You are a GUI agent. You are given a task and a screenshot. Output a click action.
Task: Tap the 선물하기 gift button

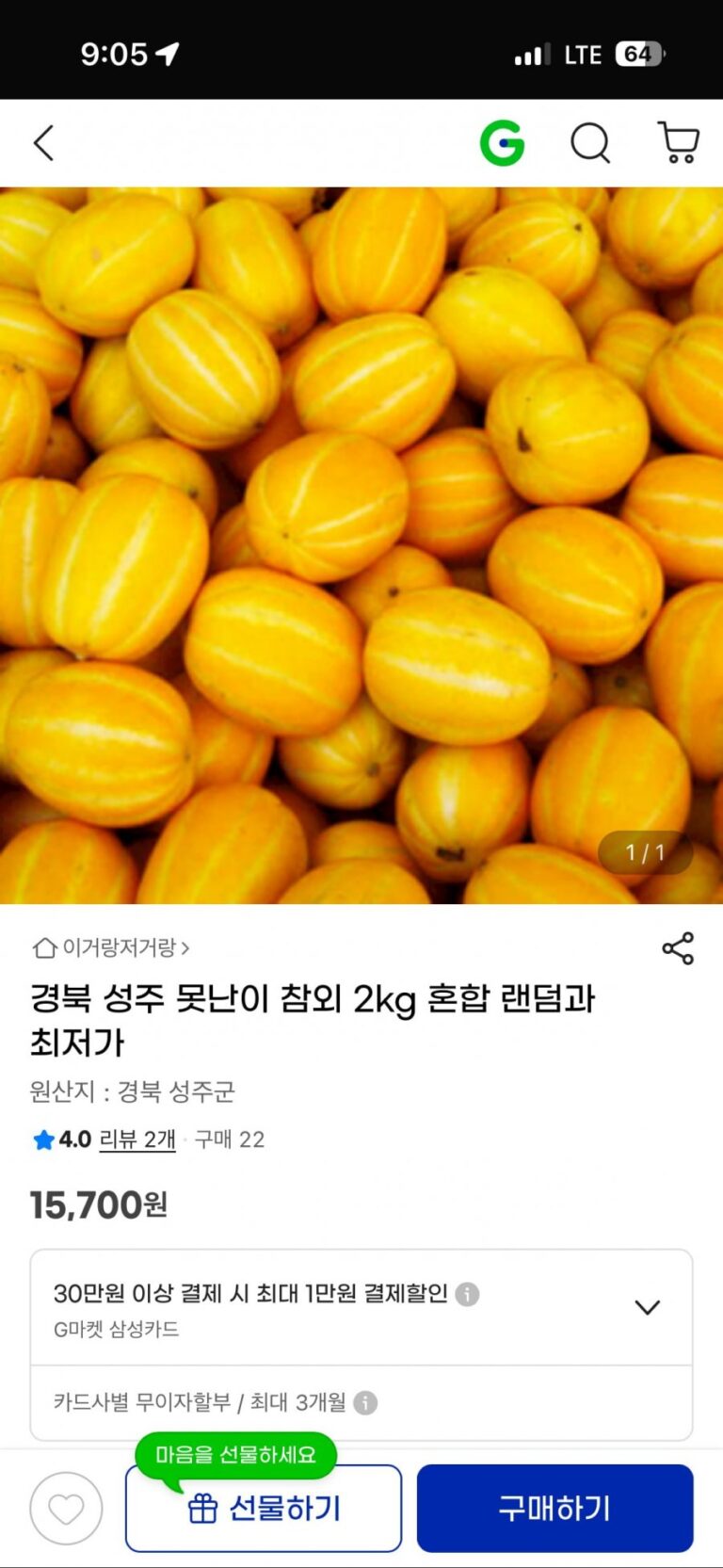264,1509
